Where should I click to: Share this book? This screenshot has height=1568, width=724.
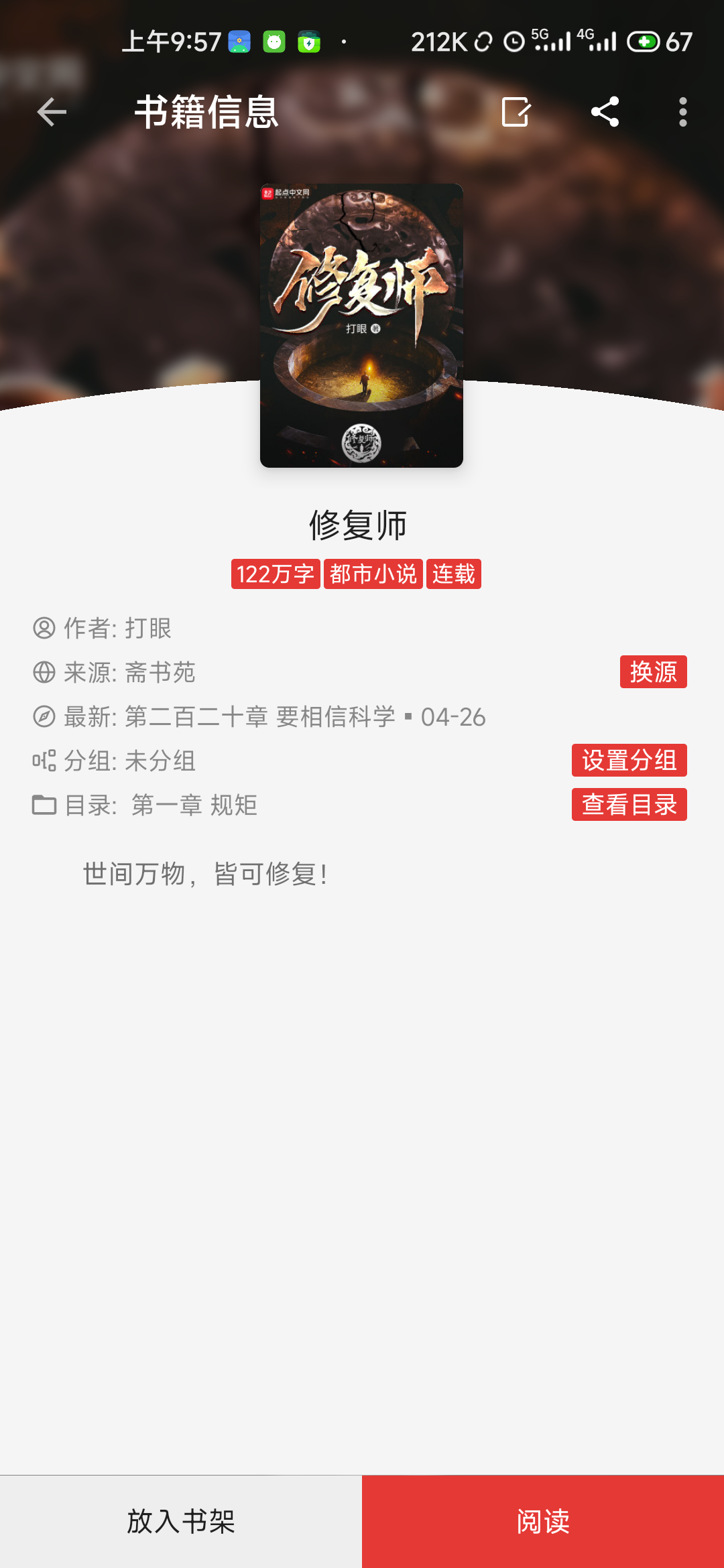pos(605,112)
